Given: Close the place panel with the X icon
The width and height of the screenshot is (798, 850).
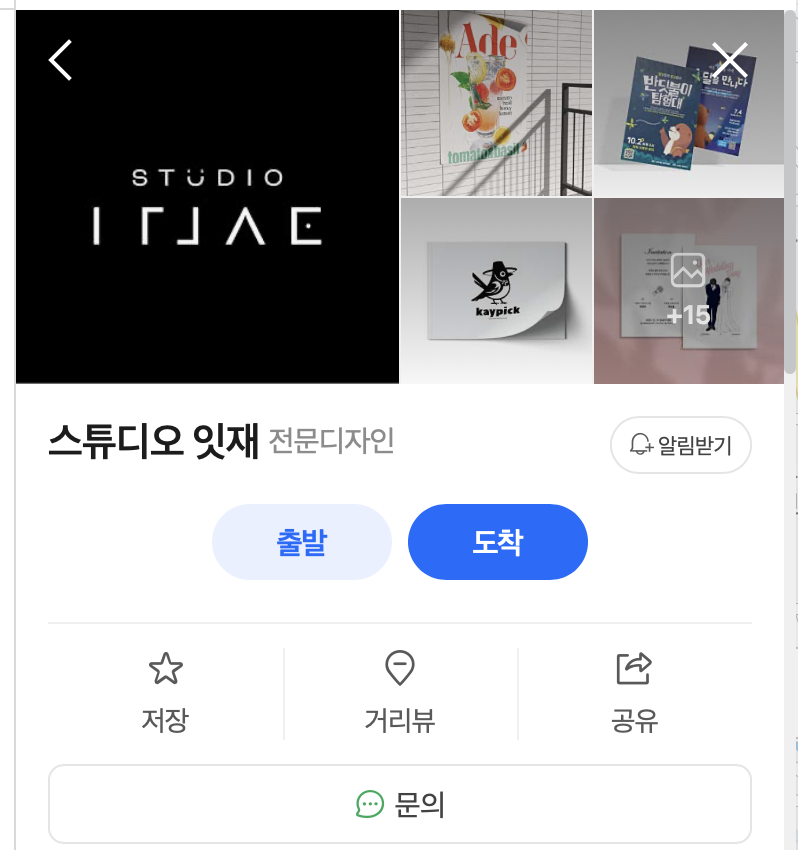Looking at the screenshot, I should tap(730, 58).
